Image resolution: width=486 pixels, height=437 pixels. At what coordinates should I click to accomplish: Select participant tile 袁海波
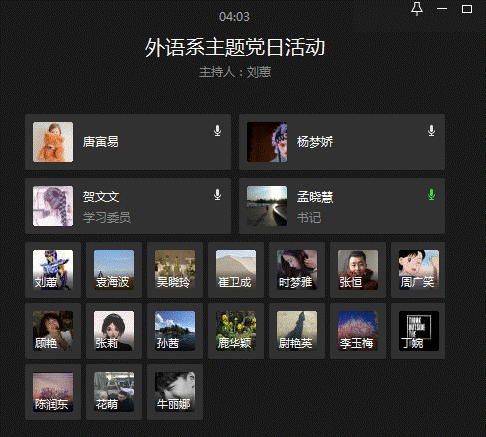pyautogui.click(x=114, y=270)
